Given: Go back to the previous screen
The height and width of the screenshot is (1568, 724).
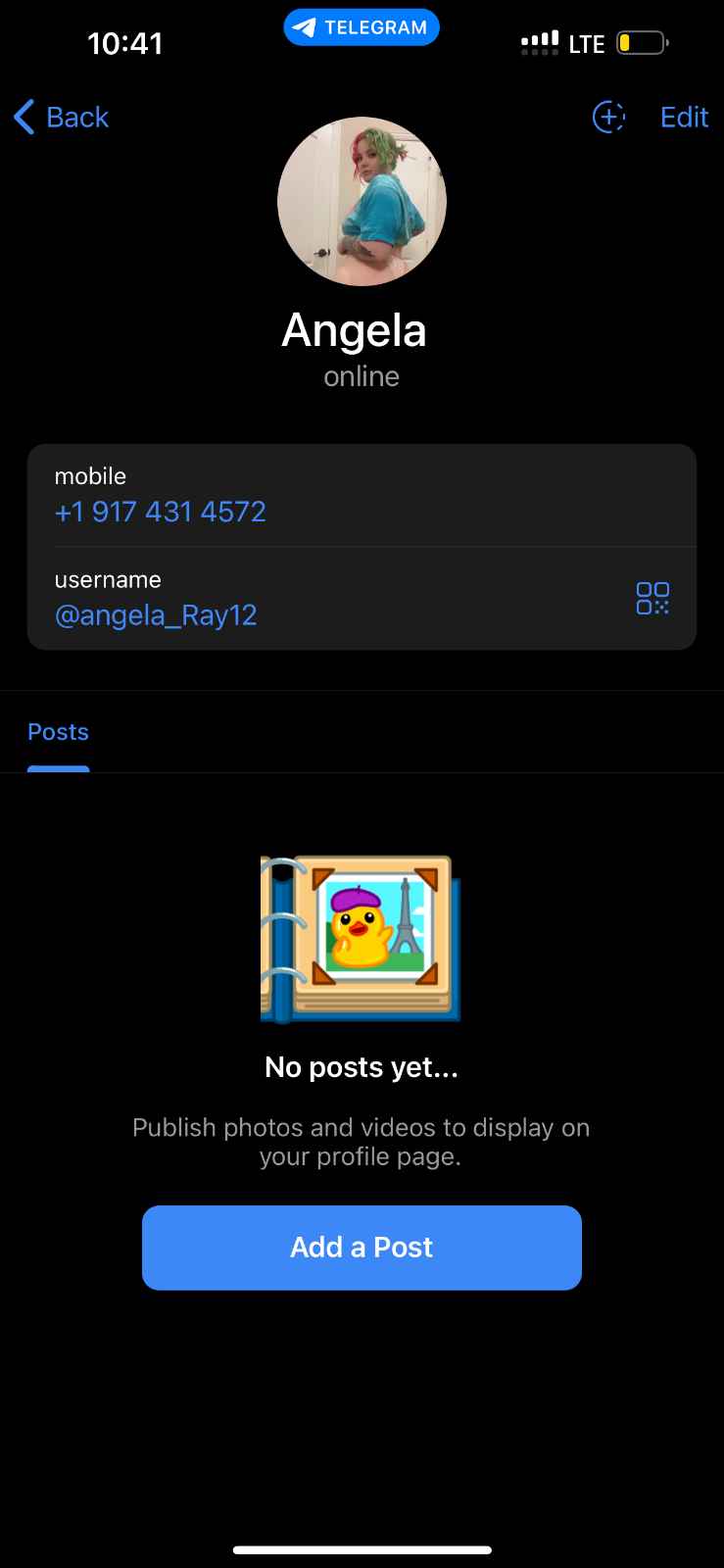Looking at the screenshot, I should [x=62, y=118].
